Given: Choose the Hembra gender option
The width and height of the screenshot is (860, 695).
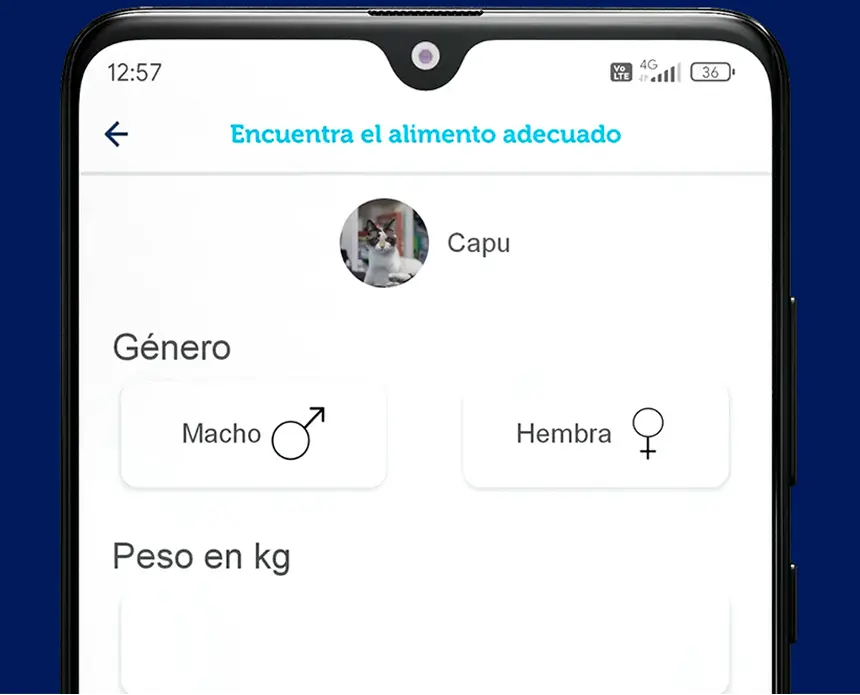Looking at the screenshot, I should coord(596,435).
